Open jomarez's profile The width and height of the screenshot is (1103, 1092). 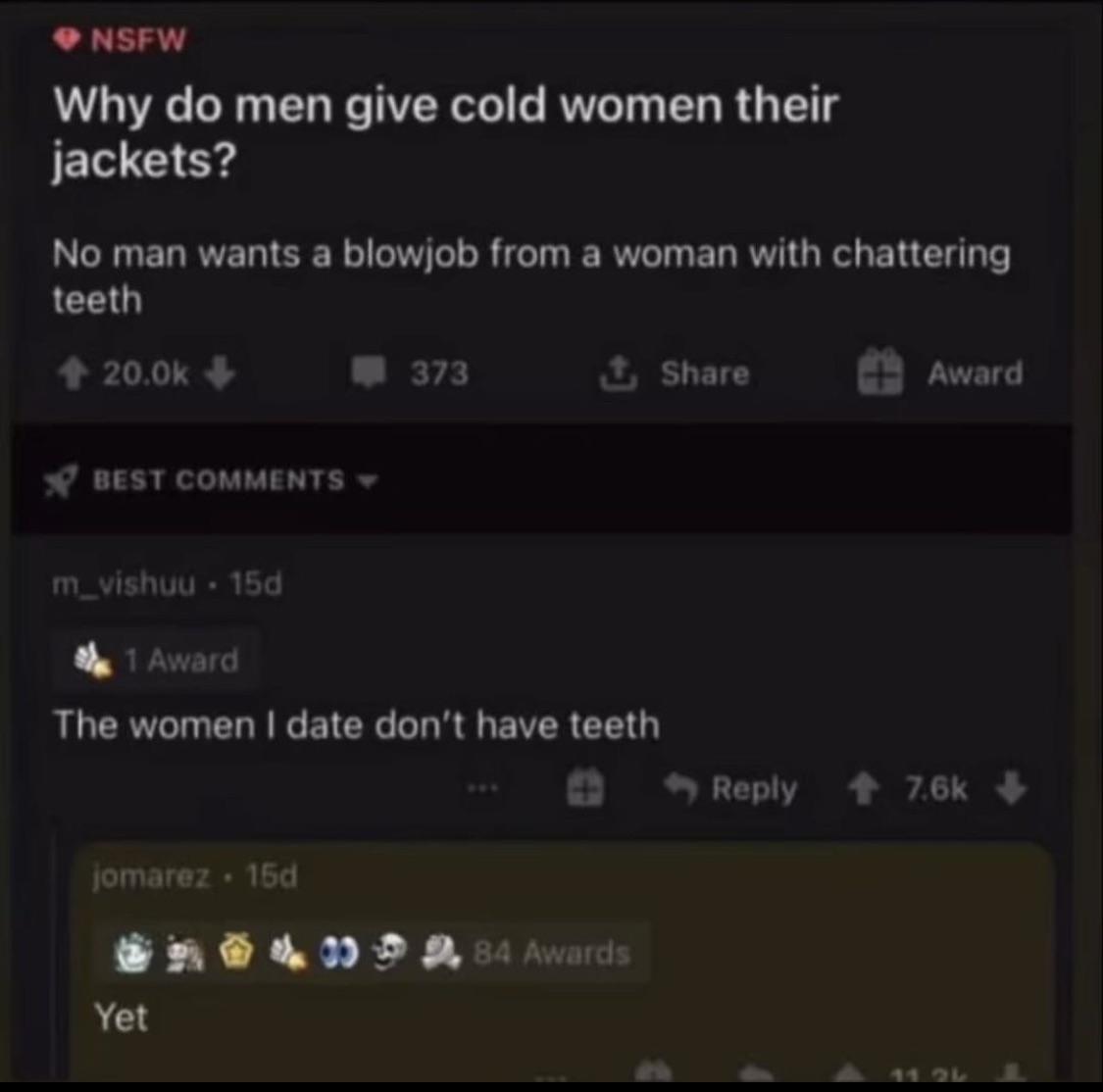point(151,874)
